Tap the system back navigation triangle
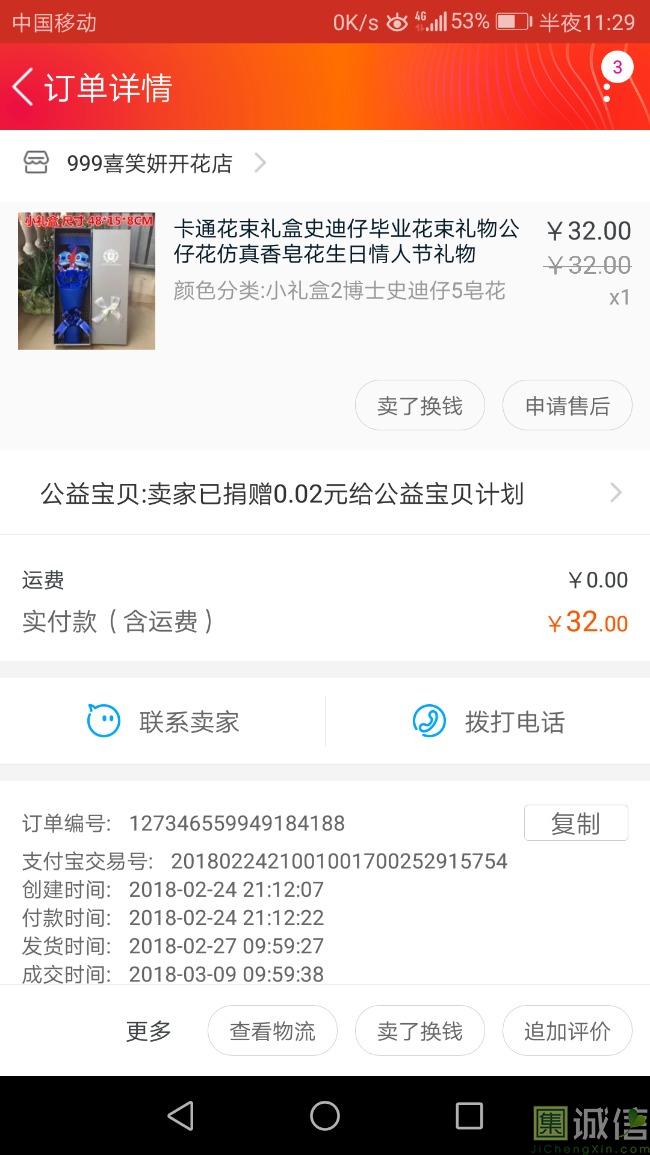 click(x=180, y=1116)
